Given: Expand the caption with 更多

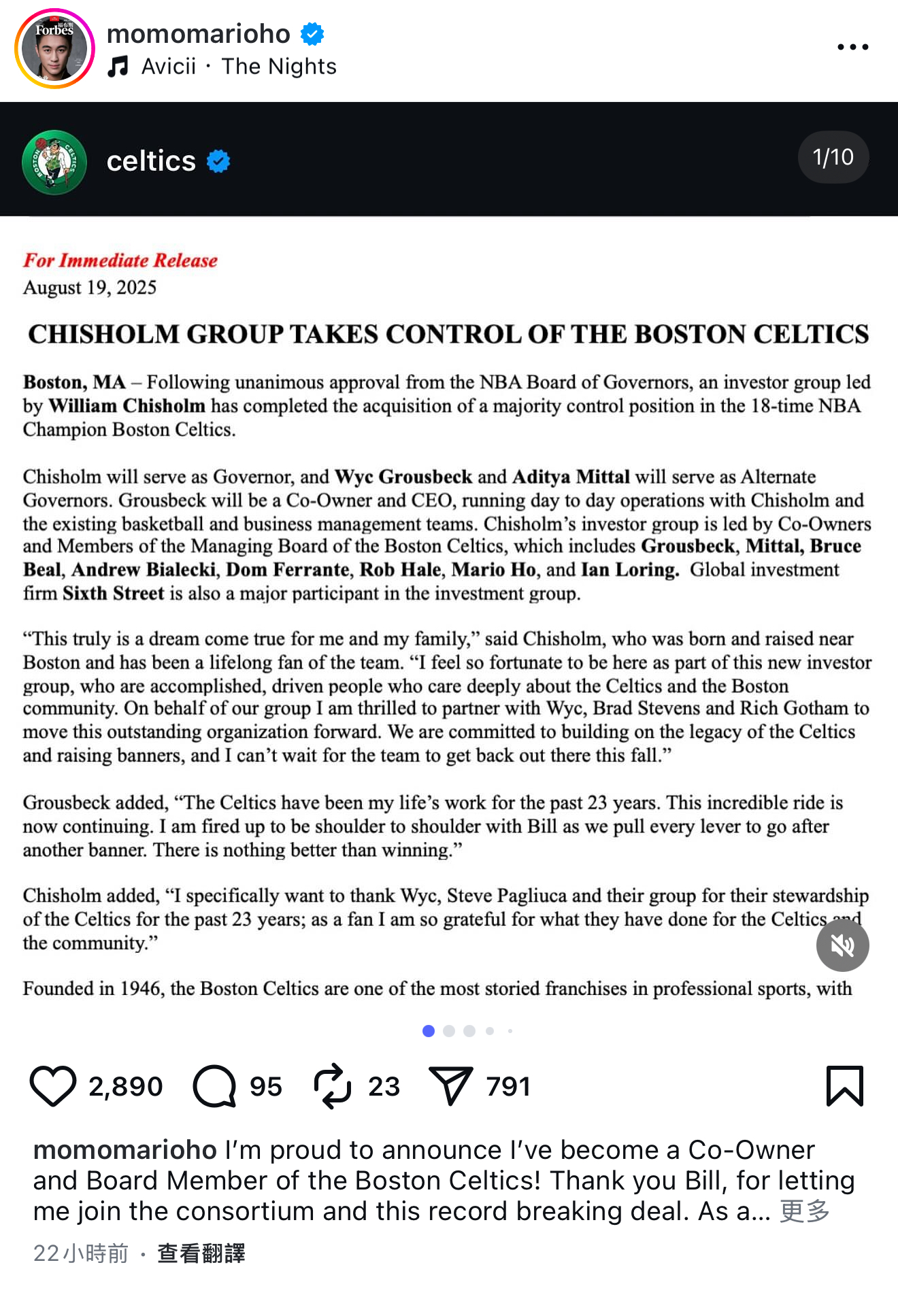Looking at the screenshot, I should [x=805, y=1211].
